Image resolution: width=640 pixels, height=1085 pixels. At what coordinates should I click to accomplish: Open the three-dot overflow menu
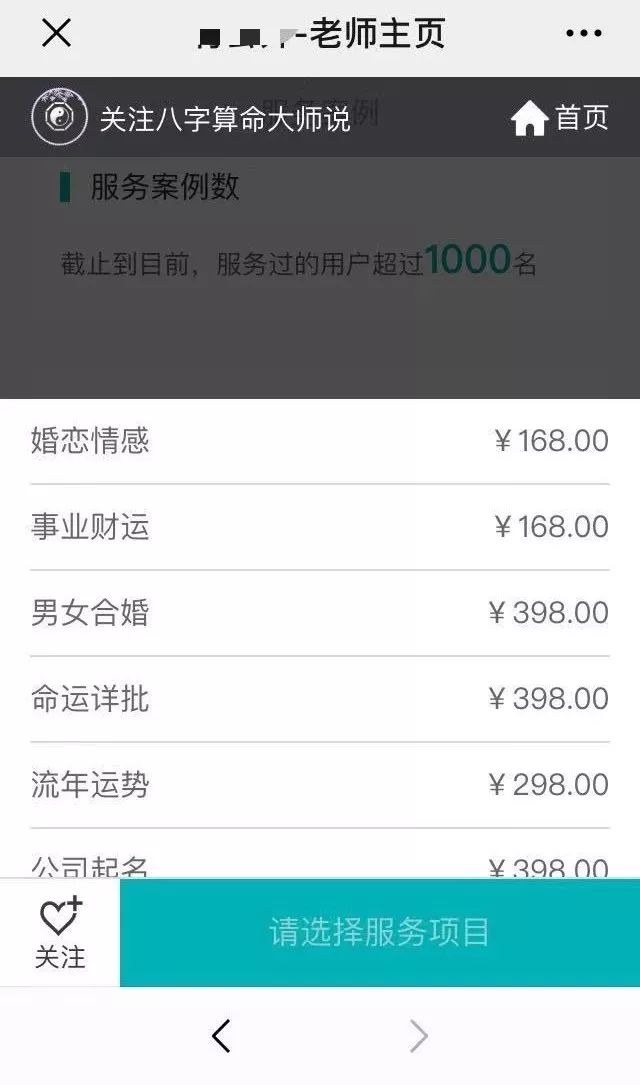pos(583,34)
